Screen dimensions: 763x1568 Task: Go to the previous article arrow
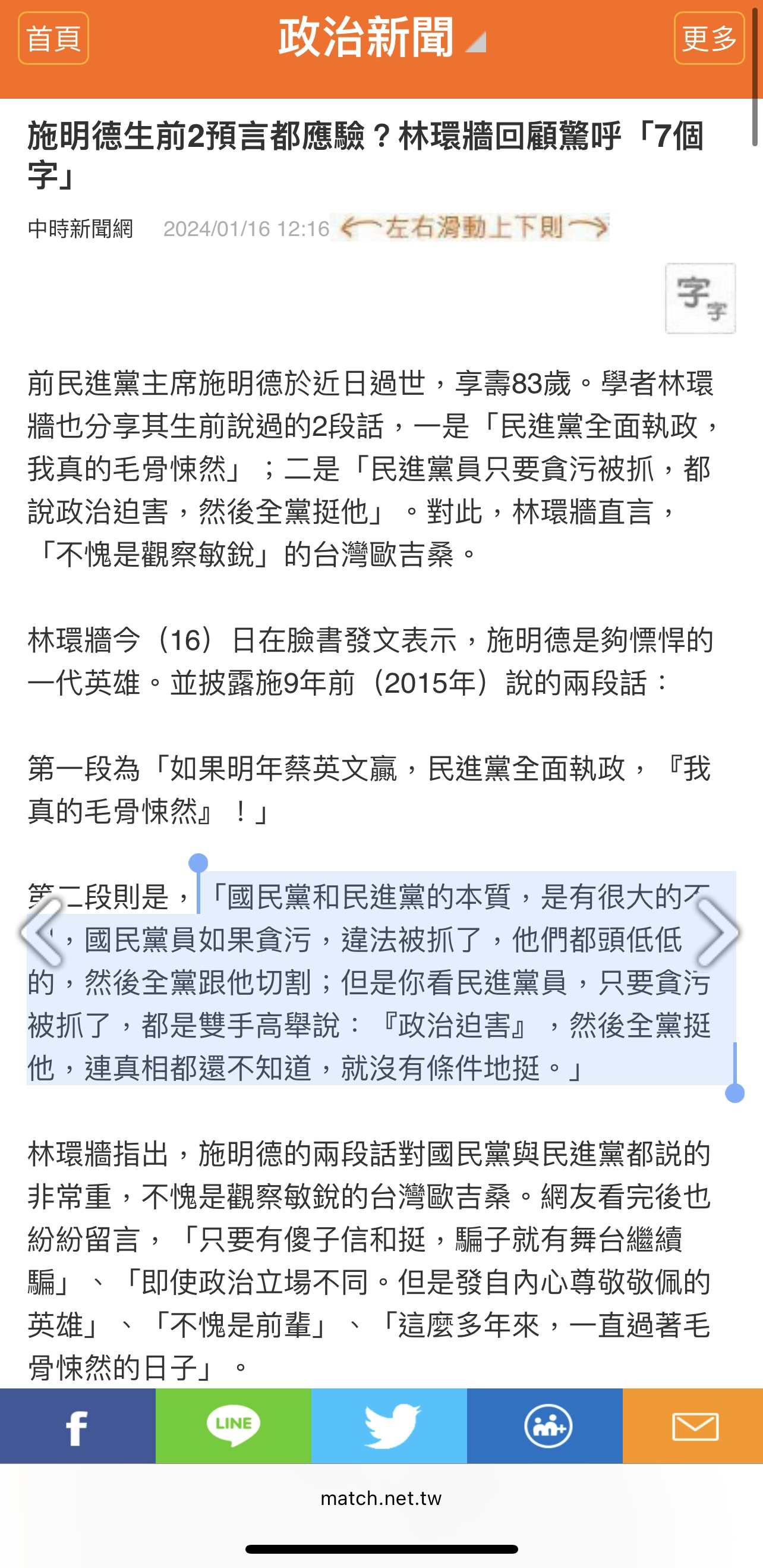point(42,932)
